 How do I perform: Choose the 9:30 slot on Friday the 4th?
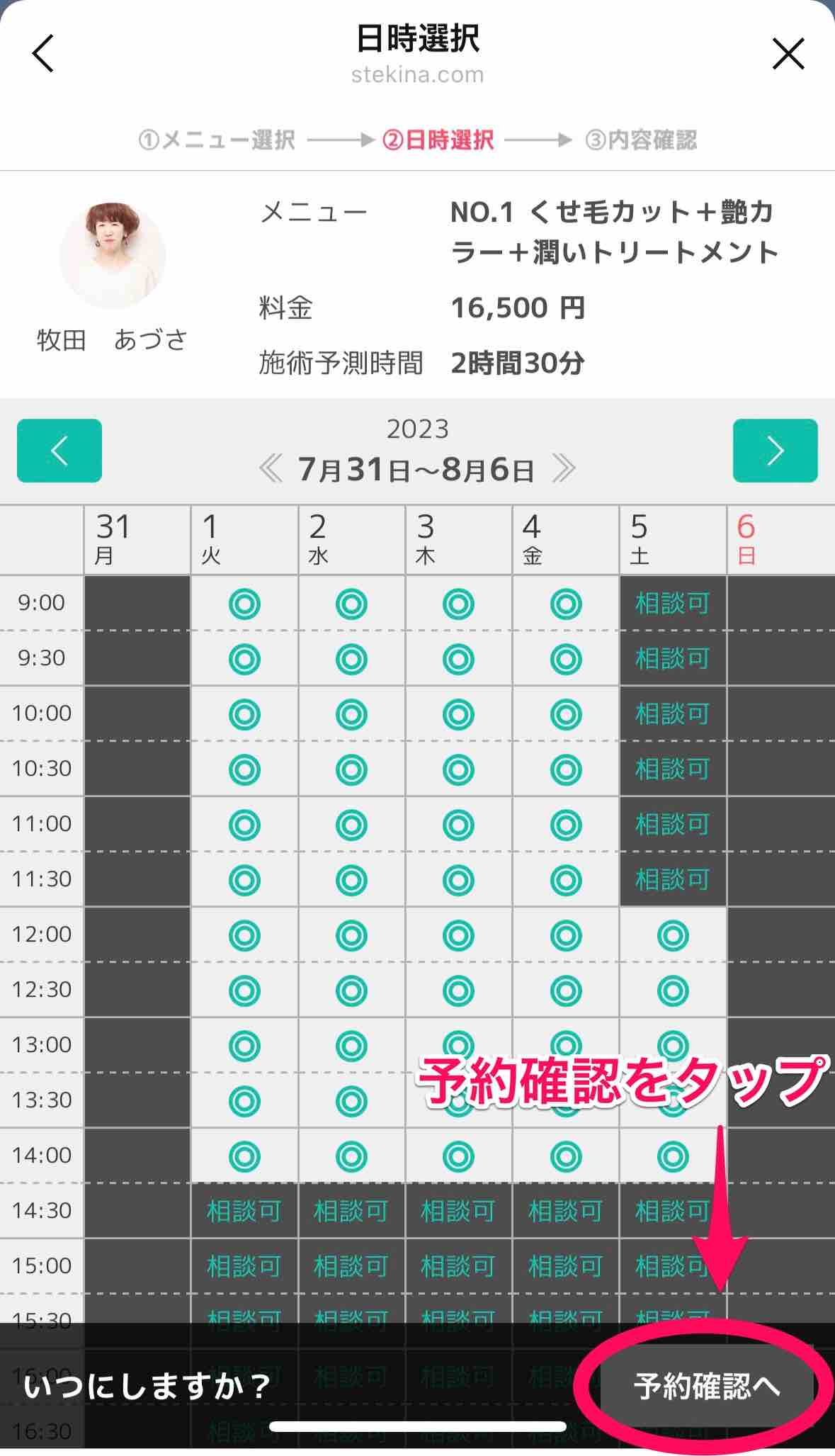click(566, 660)
